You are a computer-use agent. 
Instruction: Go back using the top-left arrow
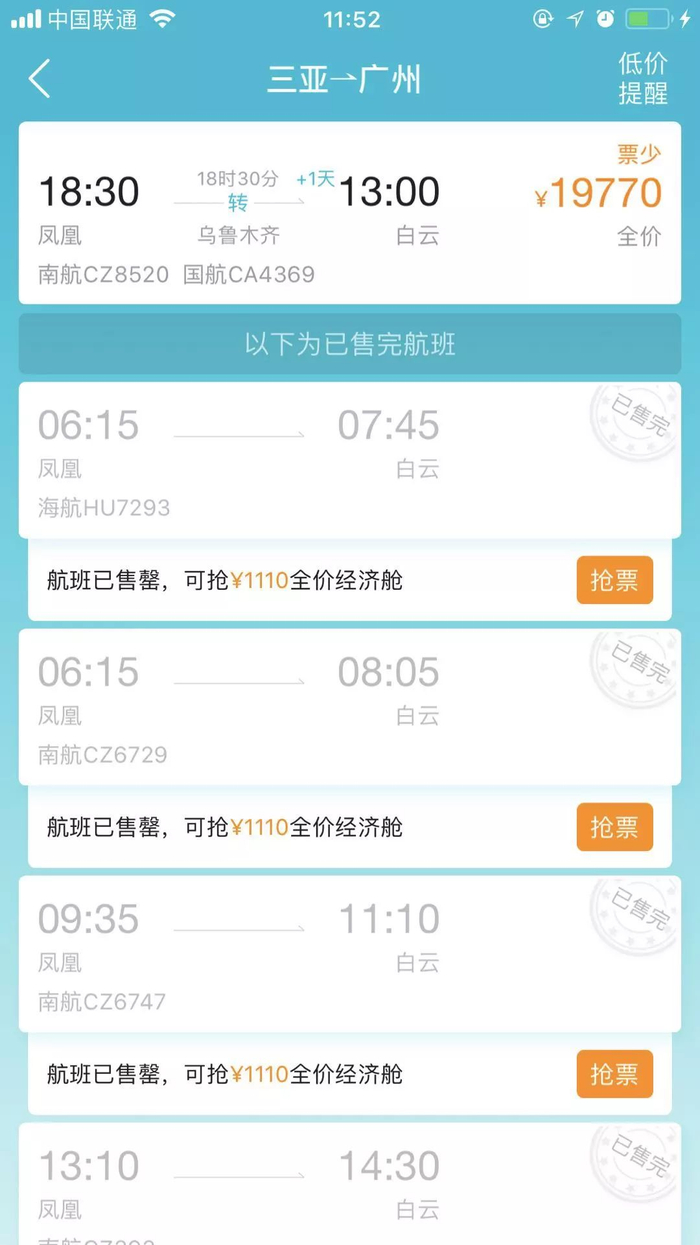coord(40,79)
